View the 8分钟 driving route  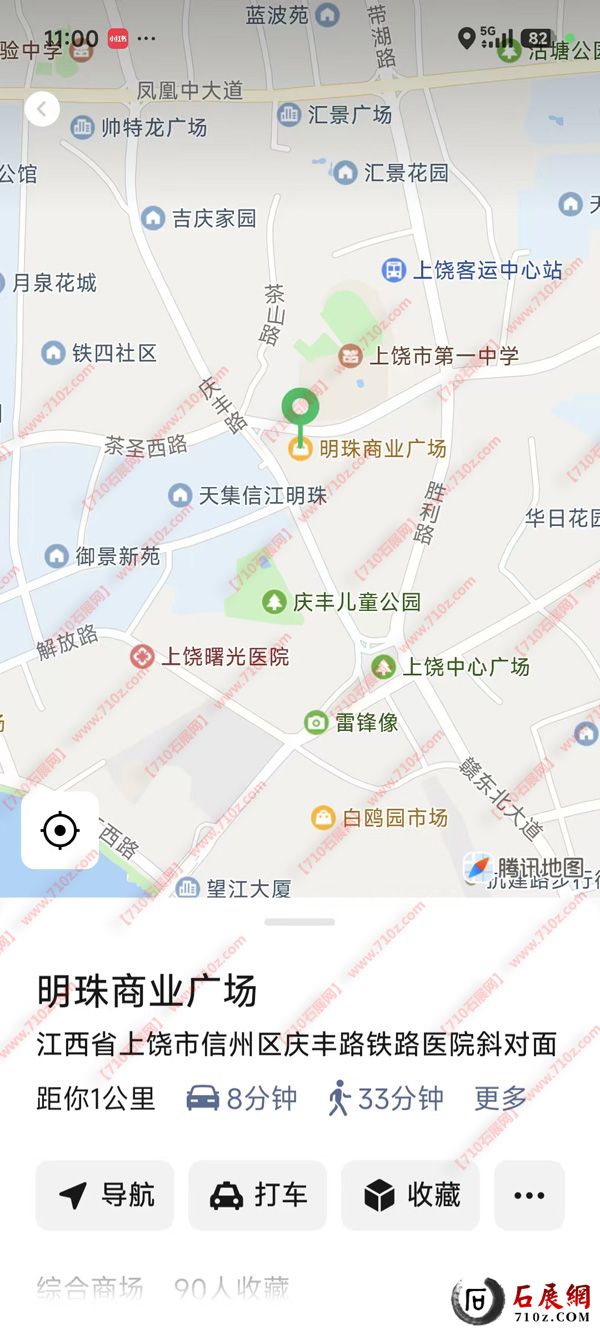pos(242,1098)
